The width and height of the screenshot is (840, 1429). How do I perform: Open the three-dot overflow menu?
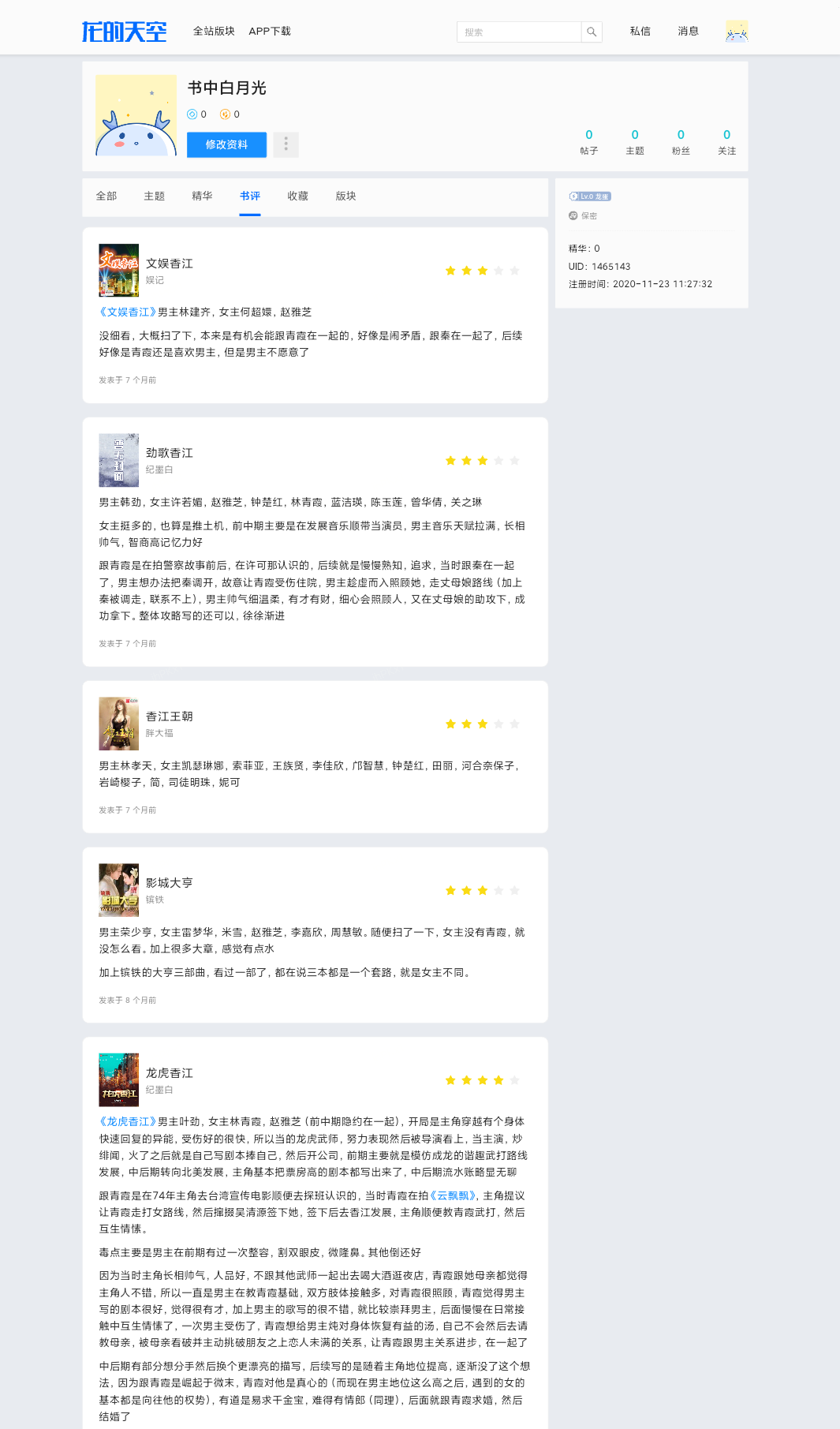click(286, 144)
